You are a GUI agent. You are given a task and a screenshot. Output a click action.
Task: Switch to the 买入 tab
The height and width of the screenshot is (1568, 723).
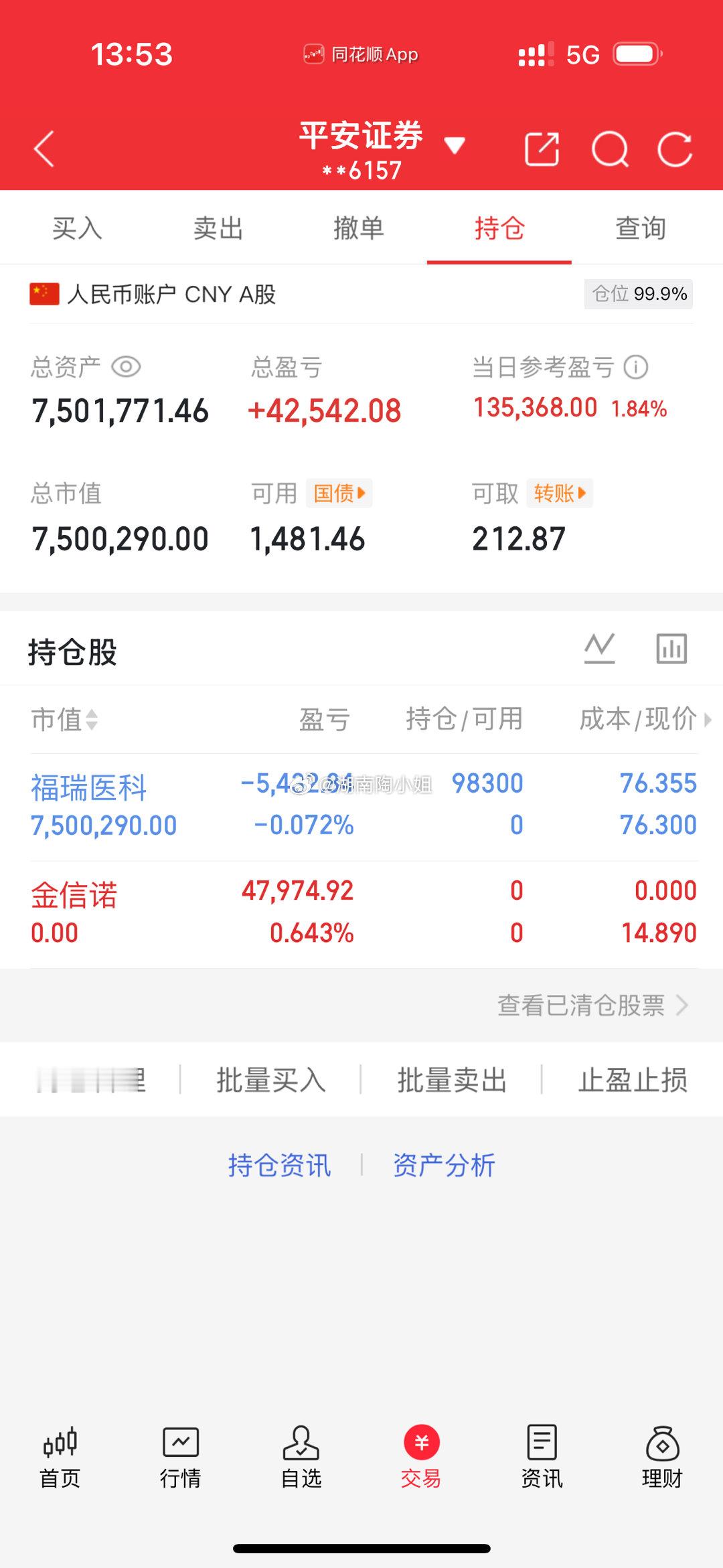75,228
